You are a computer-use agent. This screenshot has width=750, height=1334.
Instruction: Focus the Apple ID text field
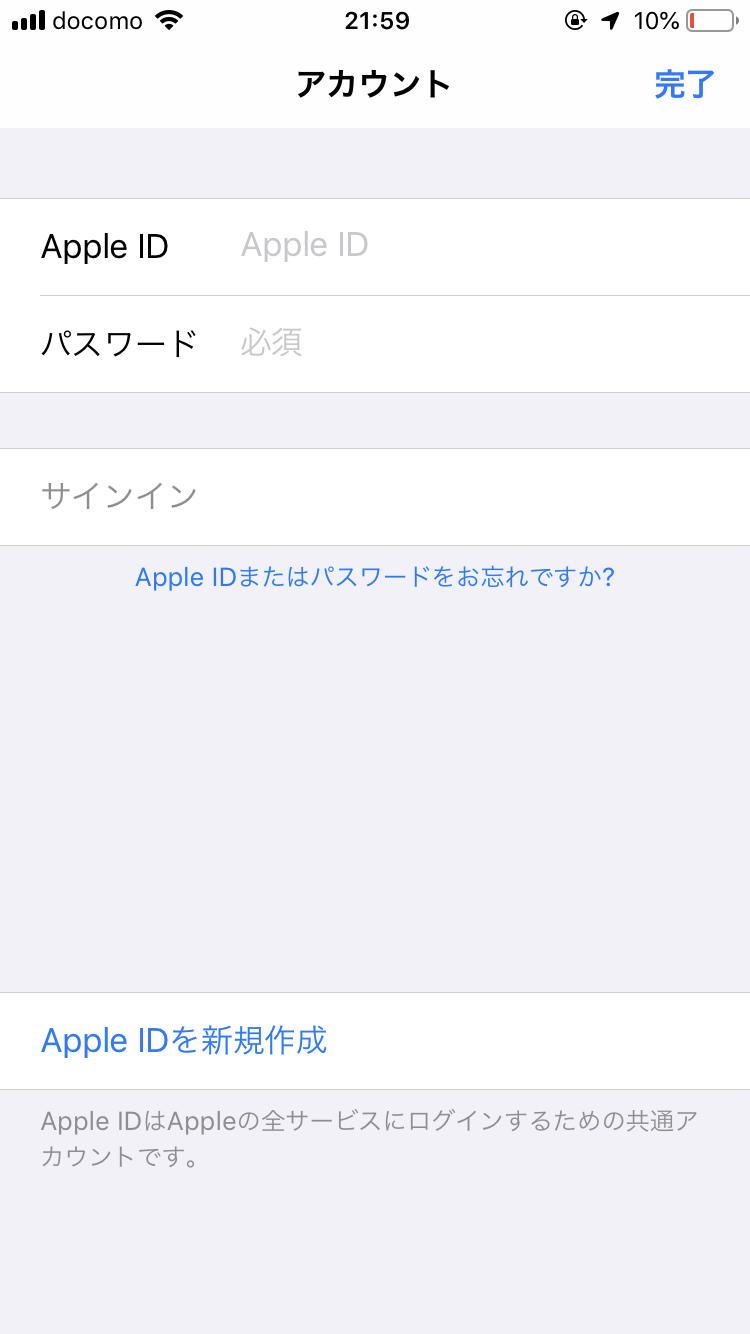(x=480, y=246)
